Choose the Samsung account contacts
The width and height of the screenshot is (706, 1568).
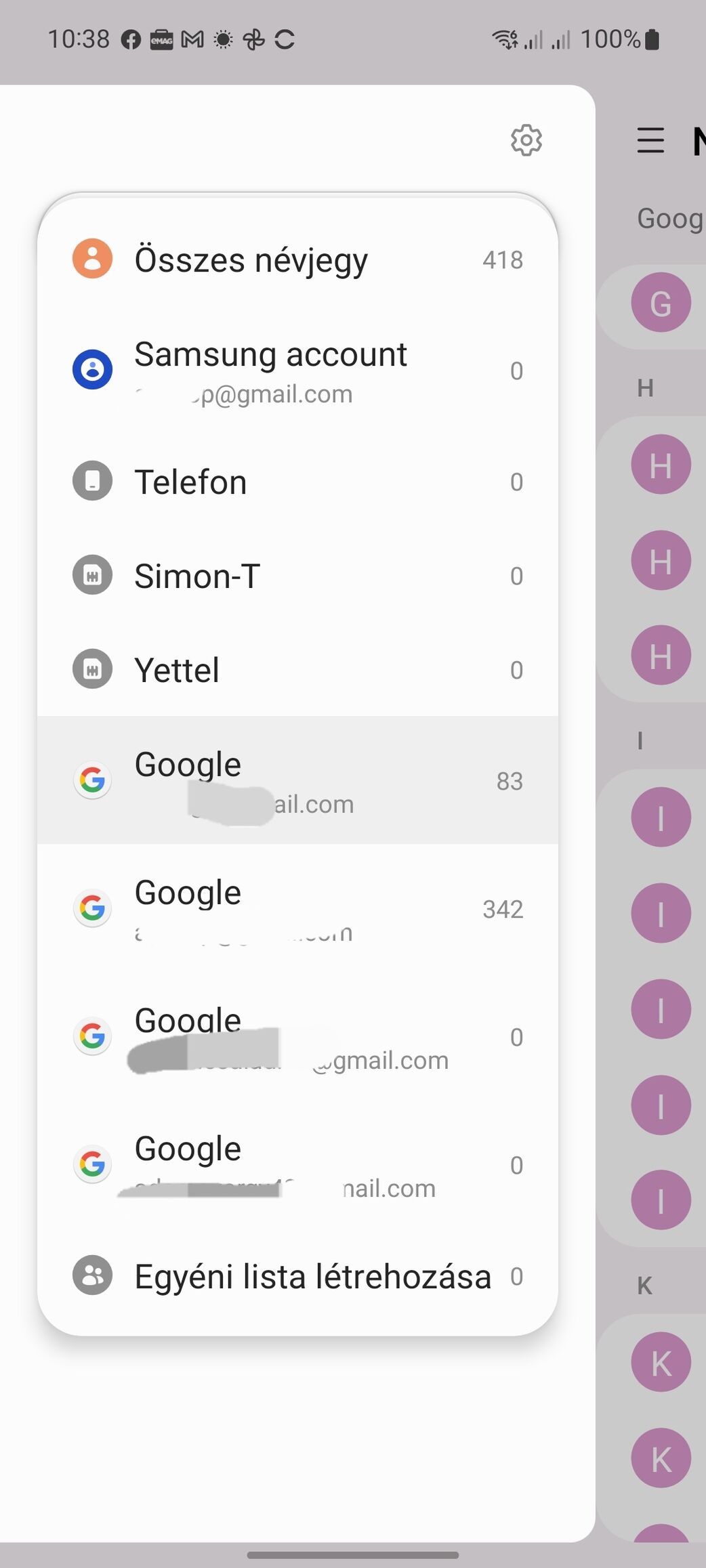pos(297,370)
